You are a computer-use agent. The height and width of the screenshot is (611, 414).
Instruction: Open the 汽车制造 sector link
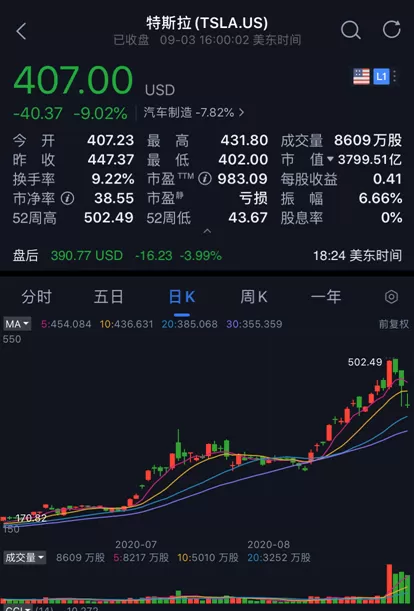point(193,113)
